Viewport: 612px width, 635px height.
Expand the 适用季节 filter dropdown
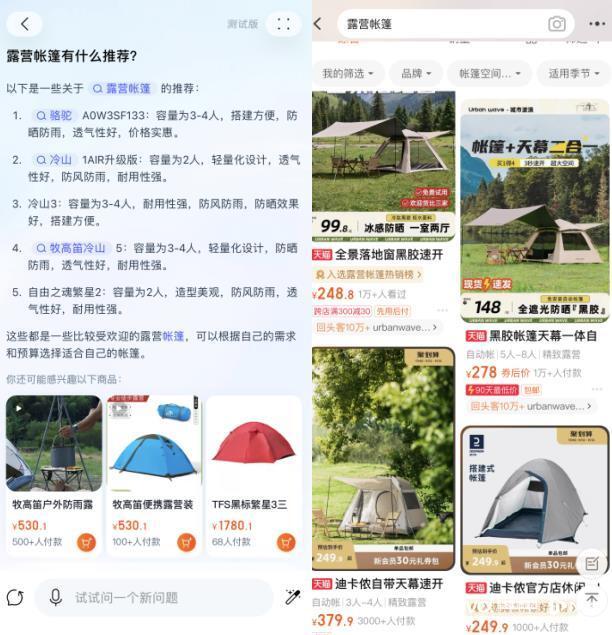574,74
